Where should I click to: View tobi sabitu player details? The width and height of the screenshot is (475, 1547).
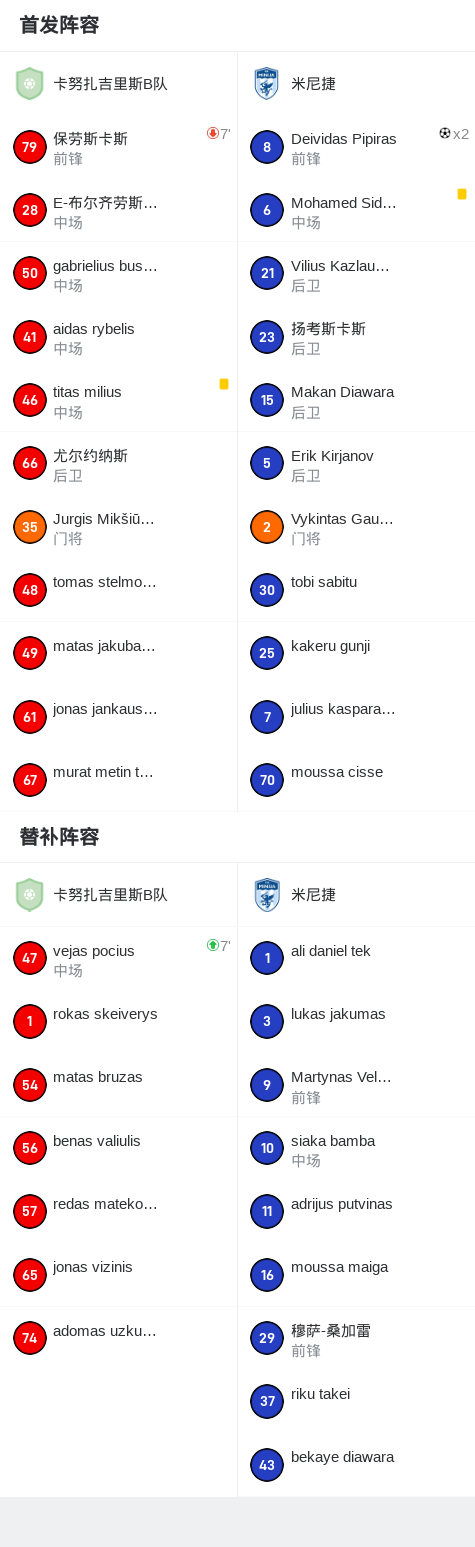(356, 590)
